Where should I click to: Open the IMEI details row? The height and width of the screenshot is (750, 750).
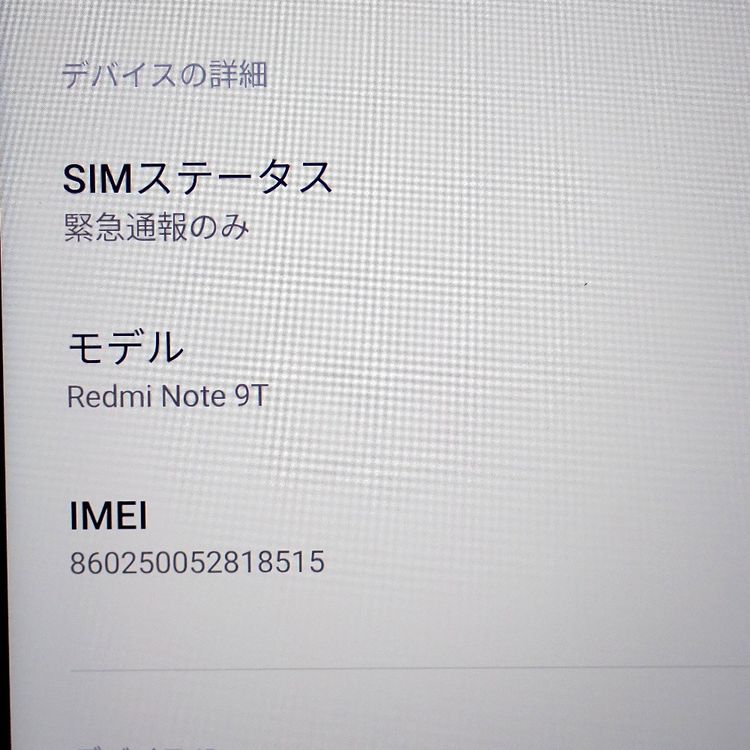click(x=197, y=538)
